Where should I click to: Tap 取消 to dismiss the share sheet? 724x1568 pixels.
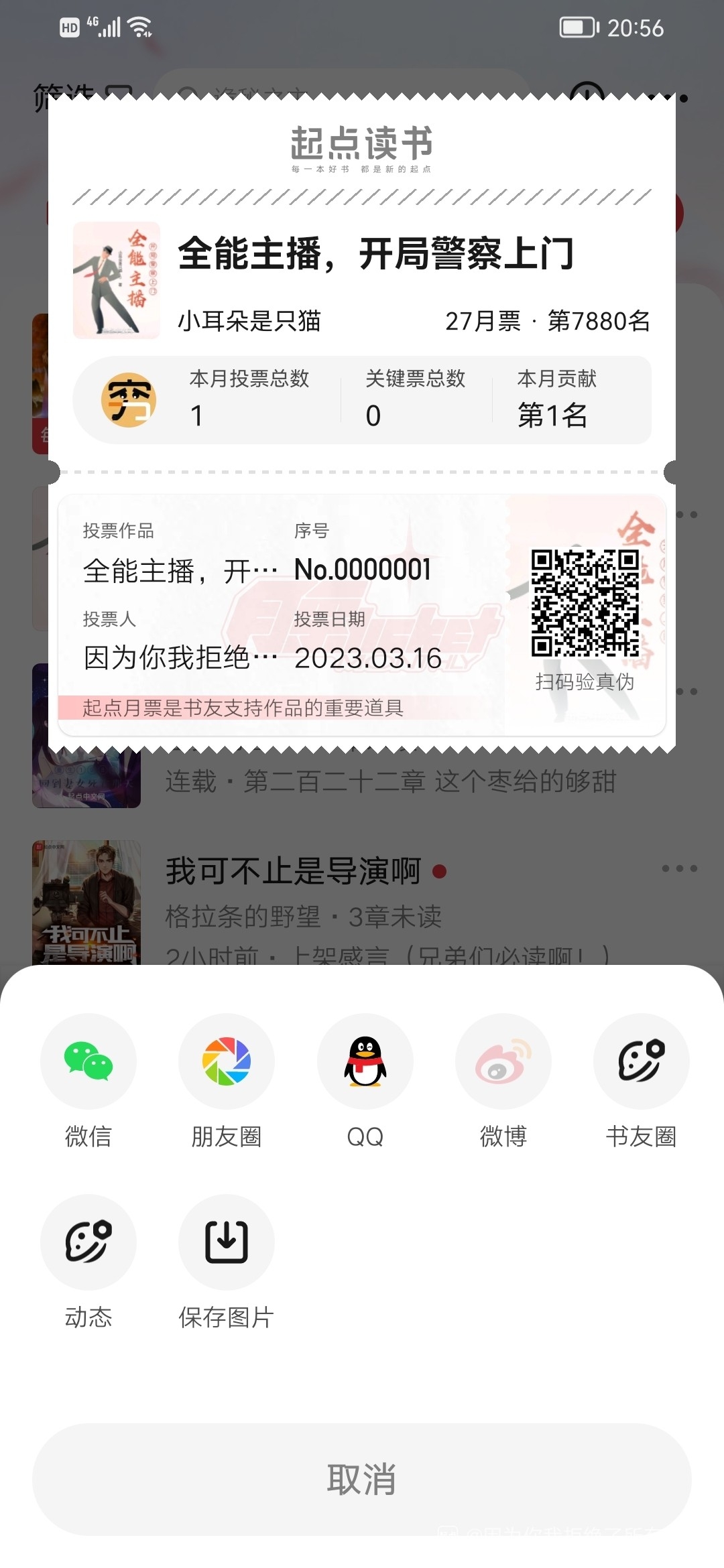362,1480
